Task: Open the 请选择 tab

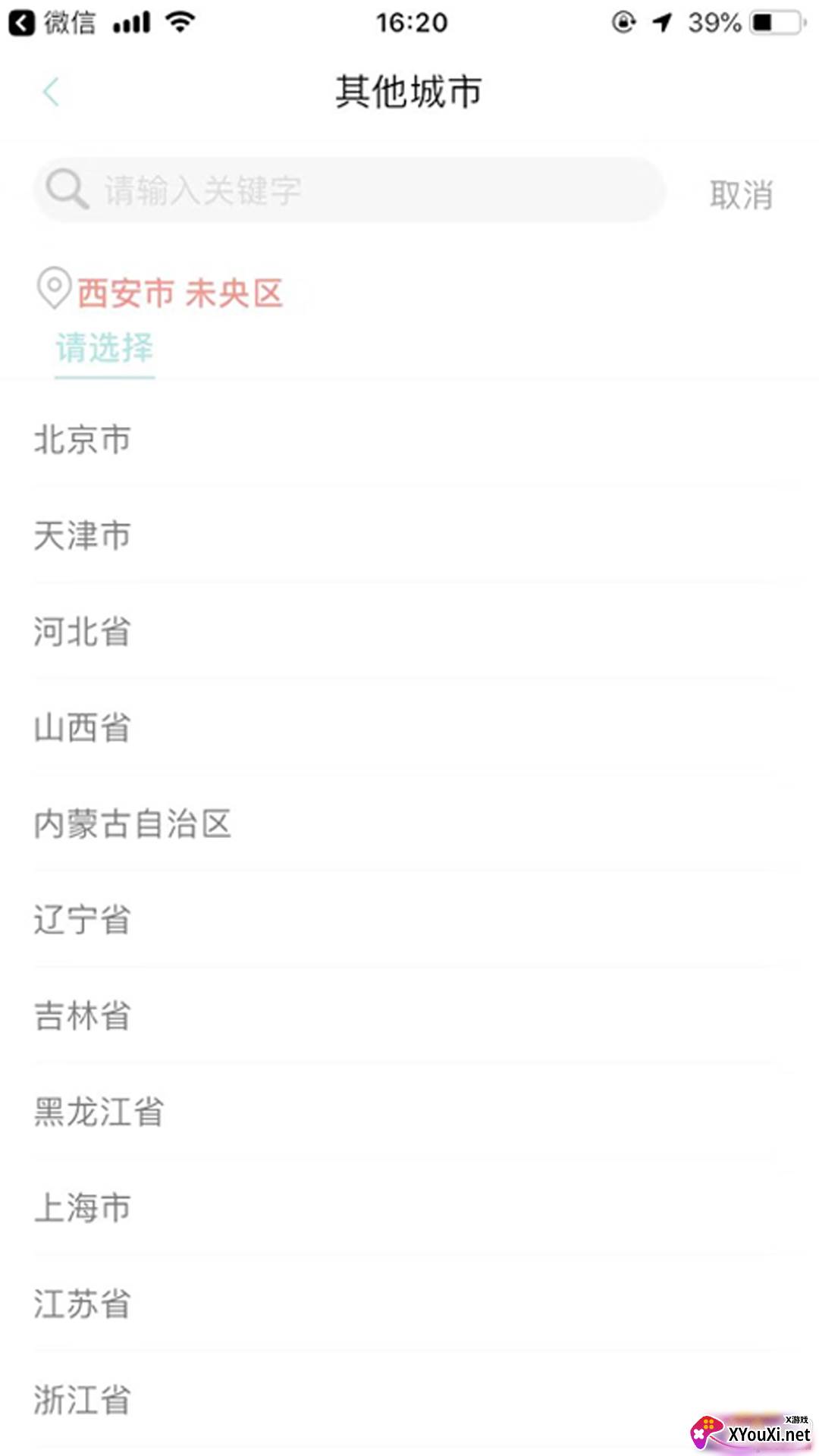Action: coord(105,348)
